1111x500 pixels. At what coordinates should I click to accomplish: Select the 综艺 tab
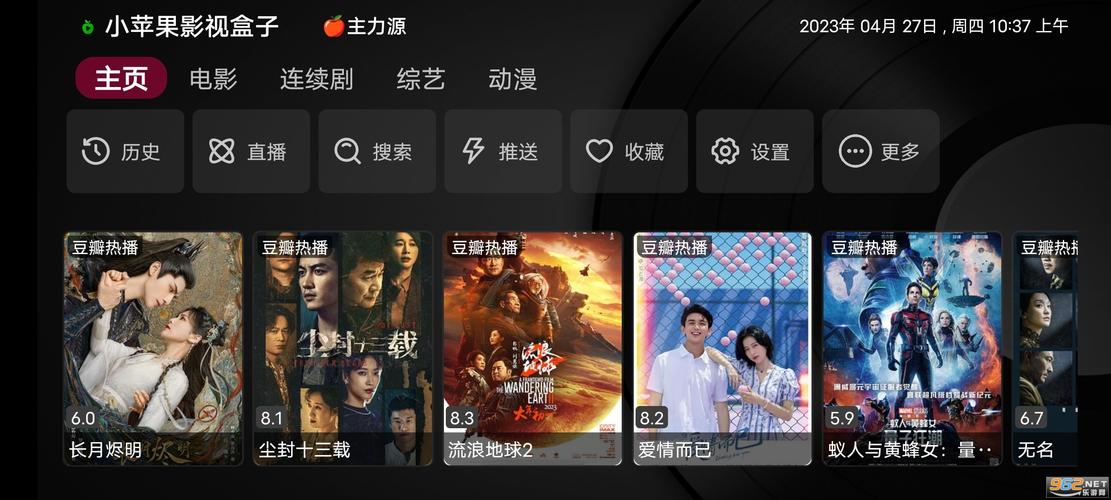pyautogui.click(x=420, y=79)
